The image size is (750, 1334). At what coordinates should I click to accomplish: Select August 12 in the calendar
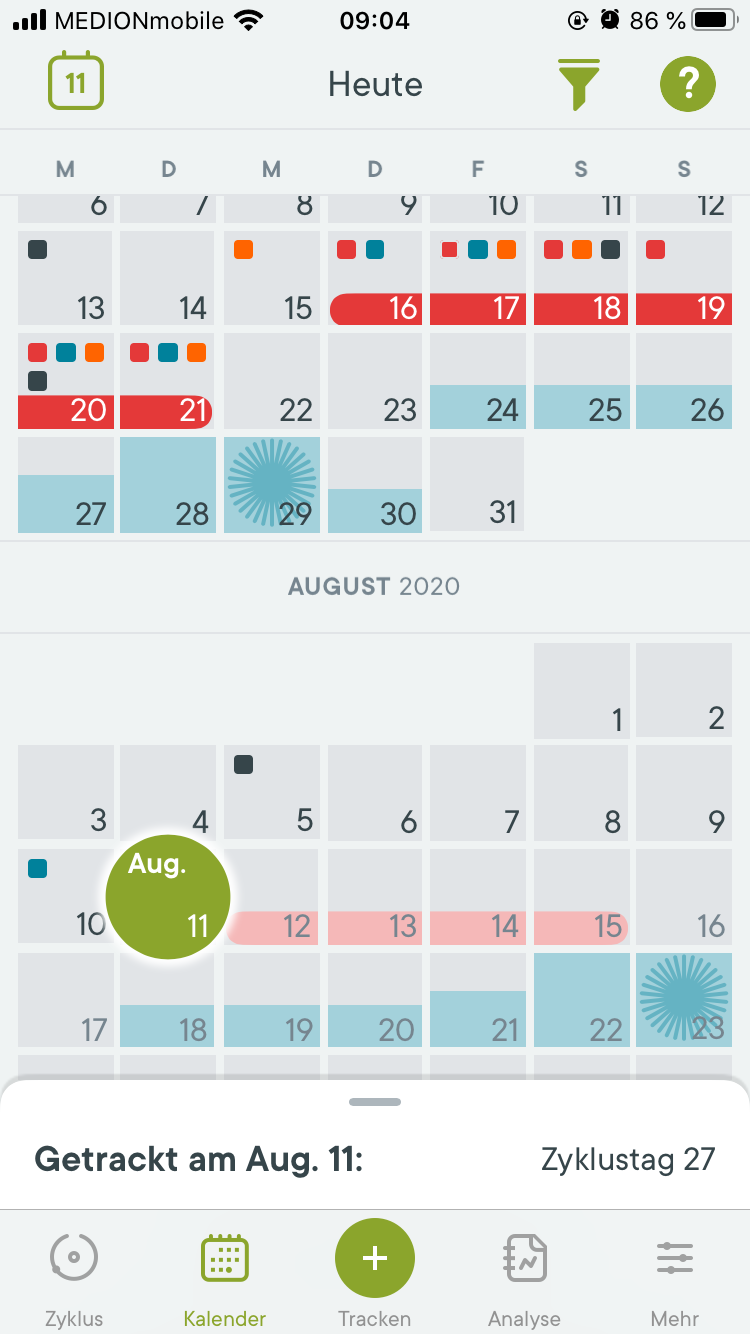[272, 896]
